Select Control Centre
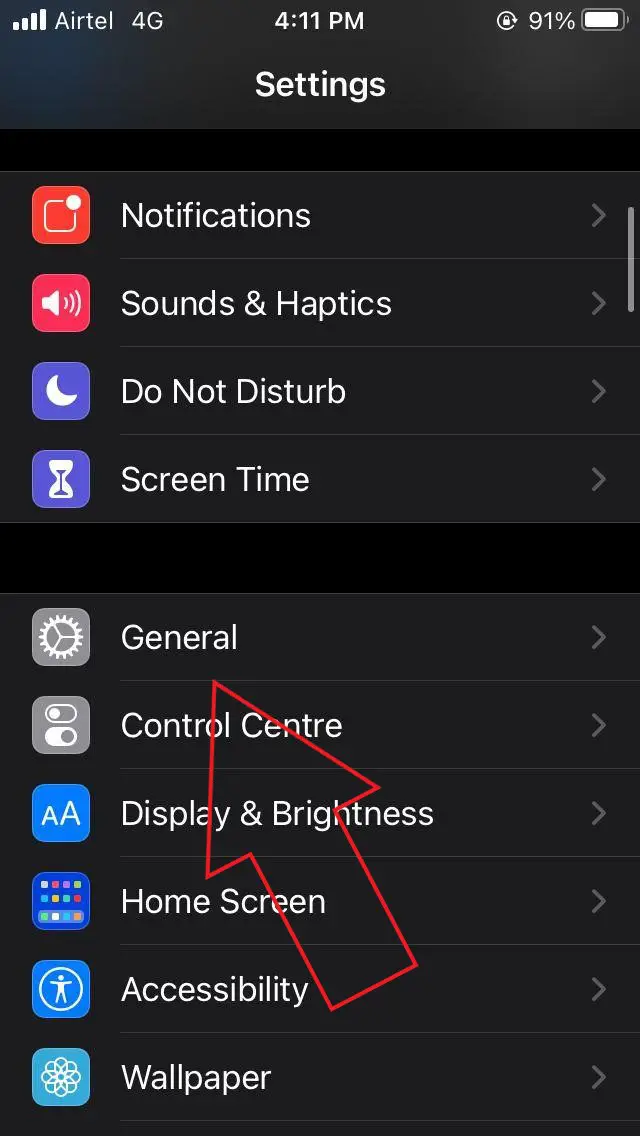 point(320,725)
